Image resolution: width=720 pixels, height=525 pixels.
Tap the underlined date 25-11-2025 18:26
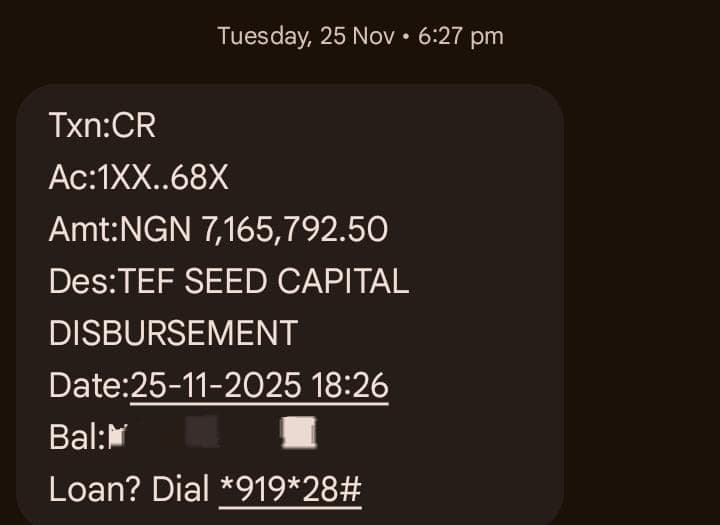pos(259,386)
